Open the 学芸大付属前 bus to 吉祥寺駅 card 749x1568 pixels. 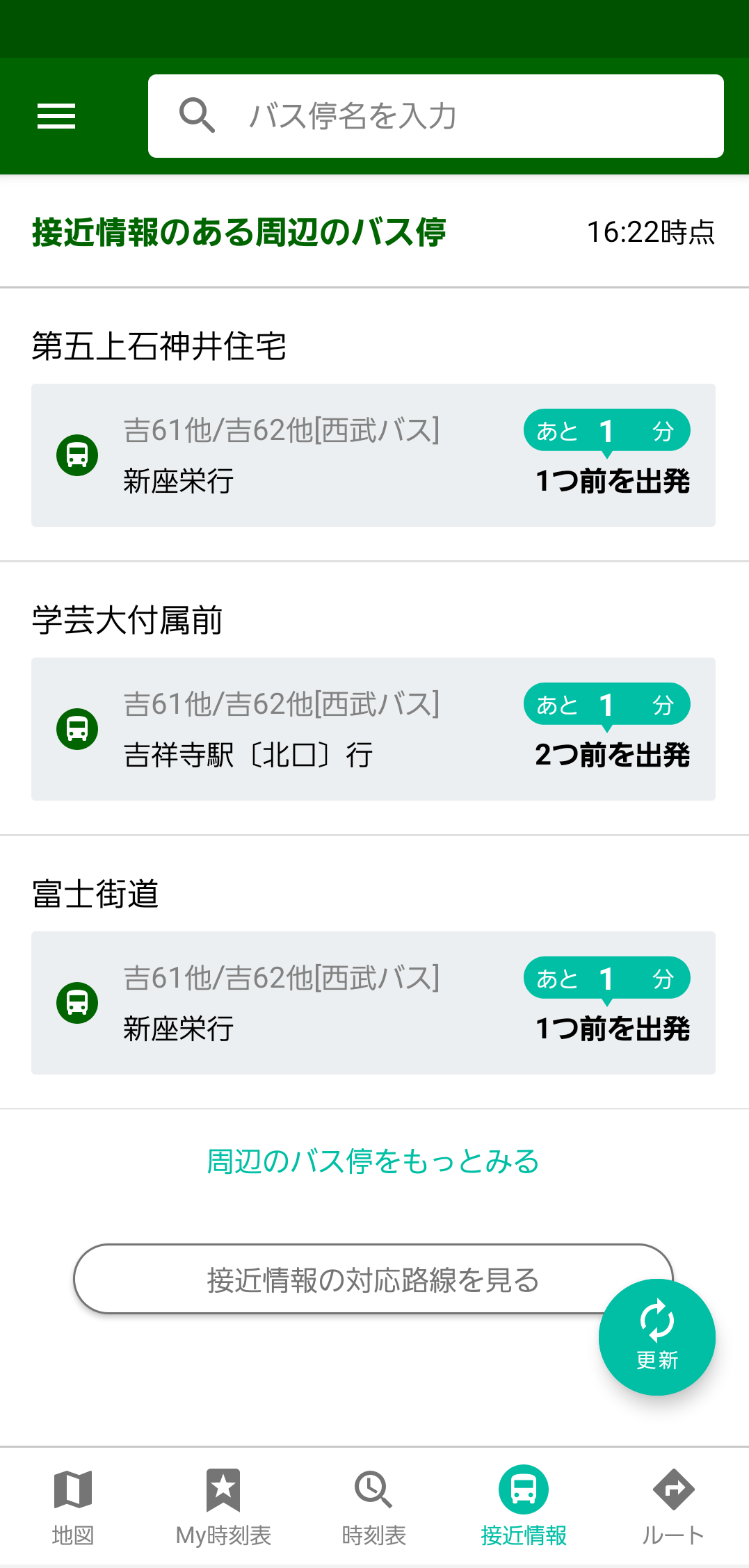point(373,729)
